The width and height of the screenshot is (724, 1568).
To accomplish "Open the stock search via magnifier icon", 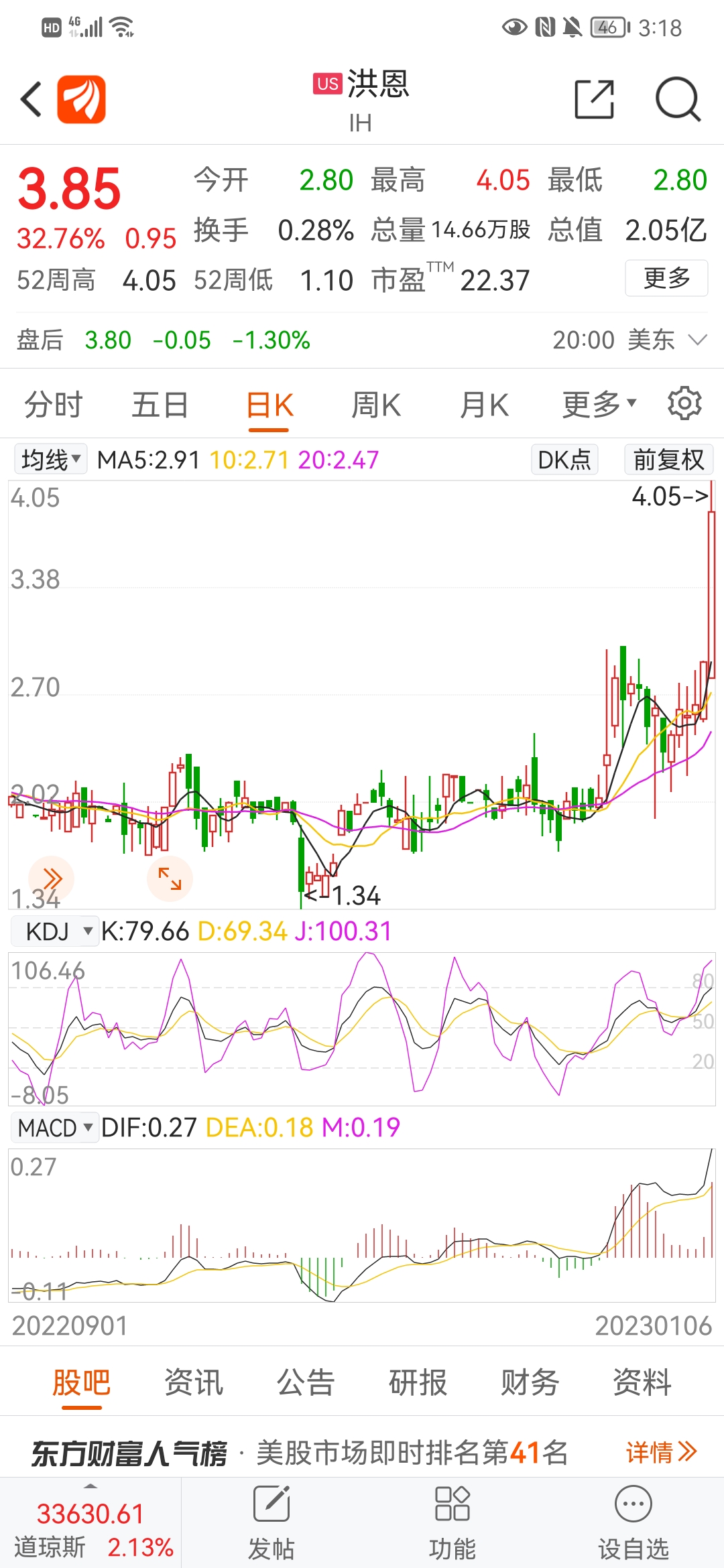I will 677,98.
